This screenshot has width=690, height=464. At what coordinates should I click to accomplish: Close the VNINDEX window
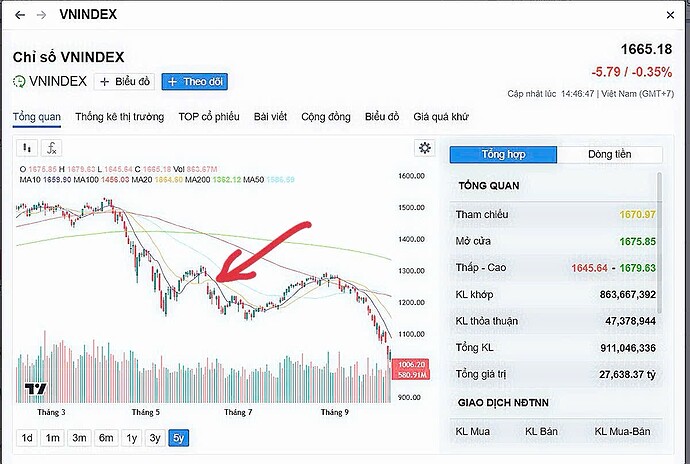(669, 14)
